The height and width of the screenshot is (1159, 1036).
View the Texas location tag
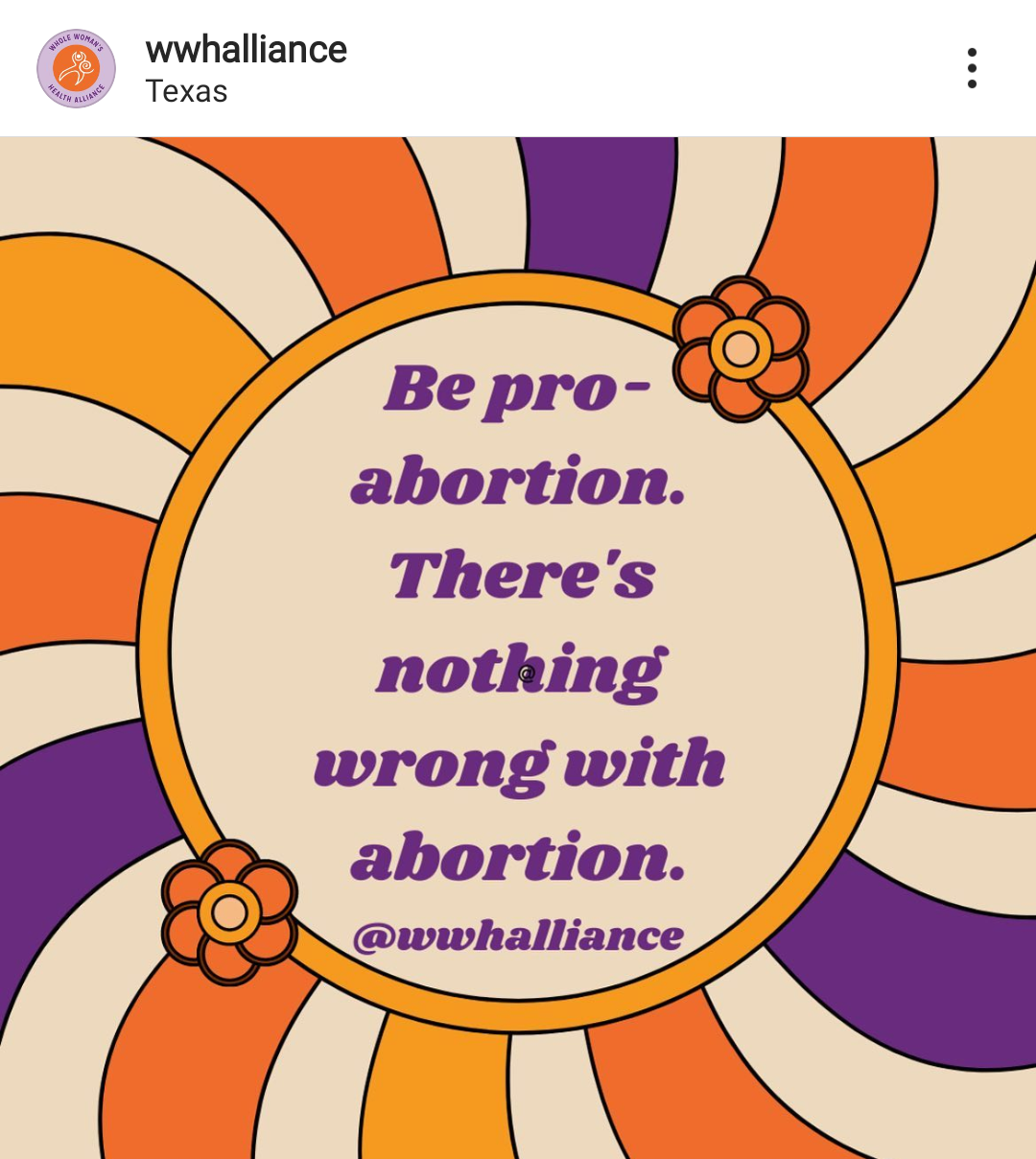click(x=186, y=92)
